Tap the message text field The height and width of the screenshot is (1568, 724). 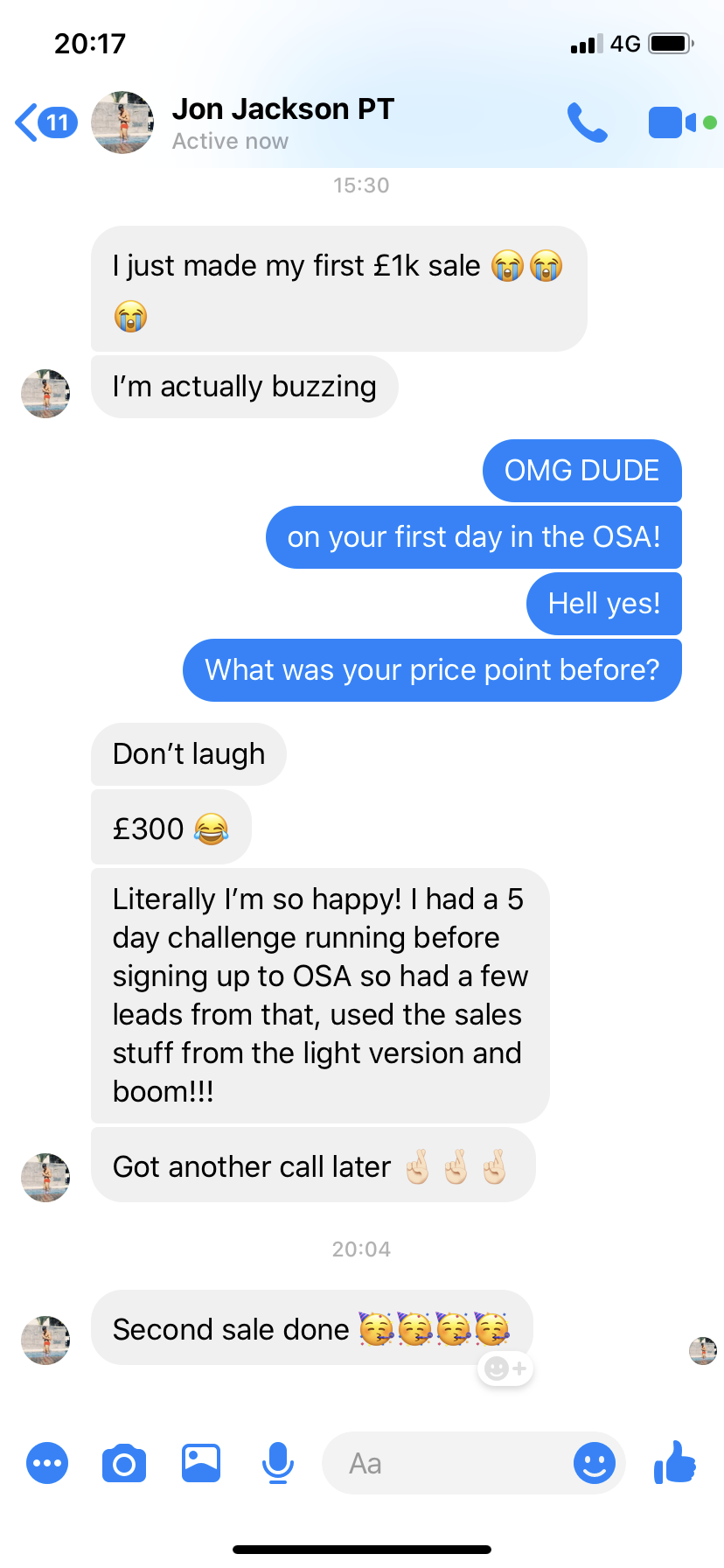(x=446, y=1463)
